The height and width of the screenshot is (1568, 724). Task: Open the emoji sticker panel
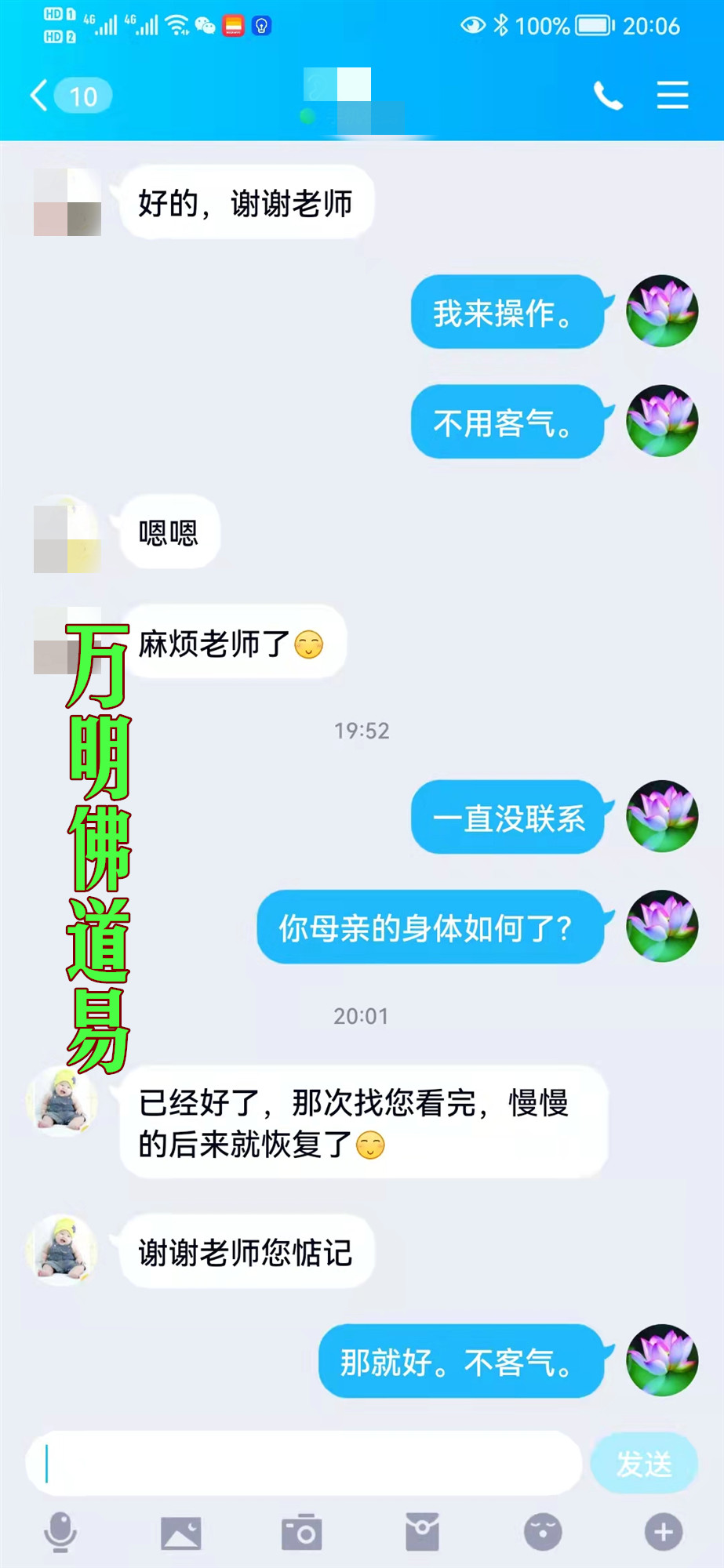(543, 1532)
